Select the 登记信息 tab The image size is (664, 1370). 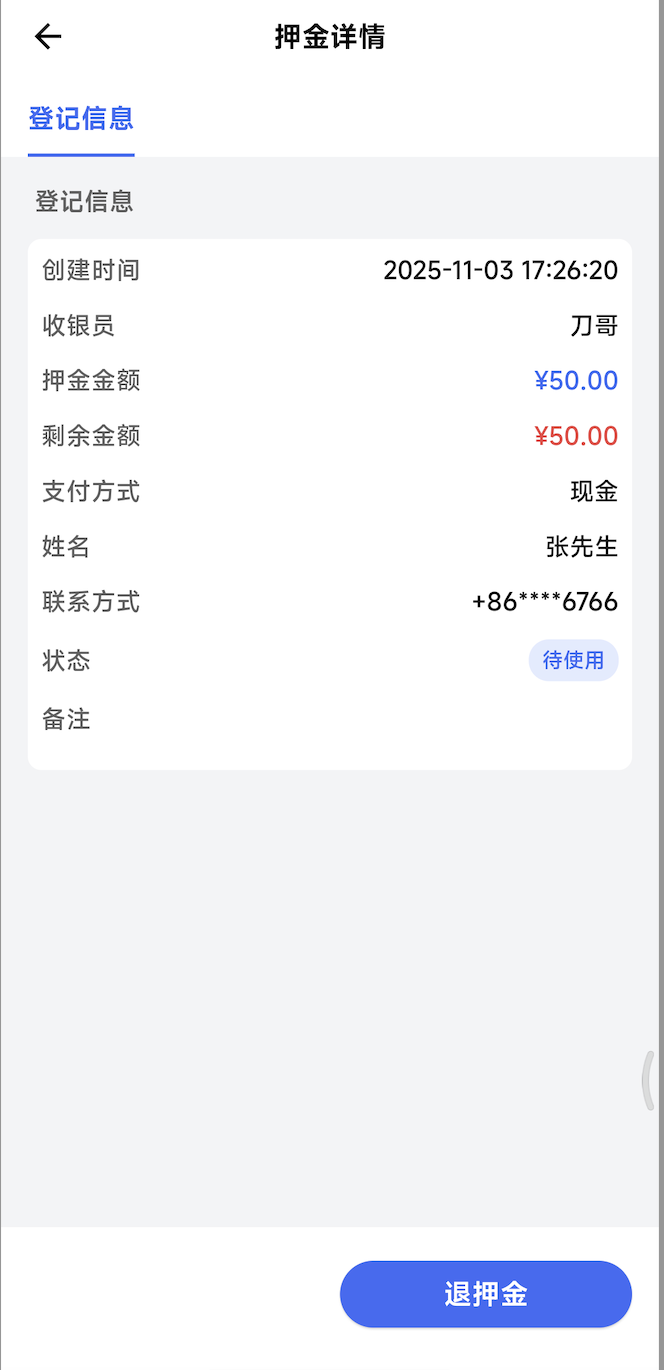point(81,119)
